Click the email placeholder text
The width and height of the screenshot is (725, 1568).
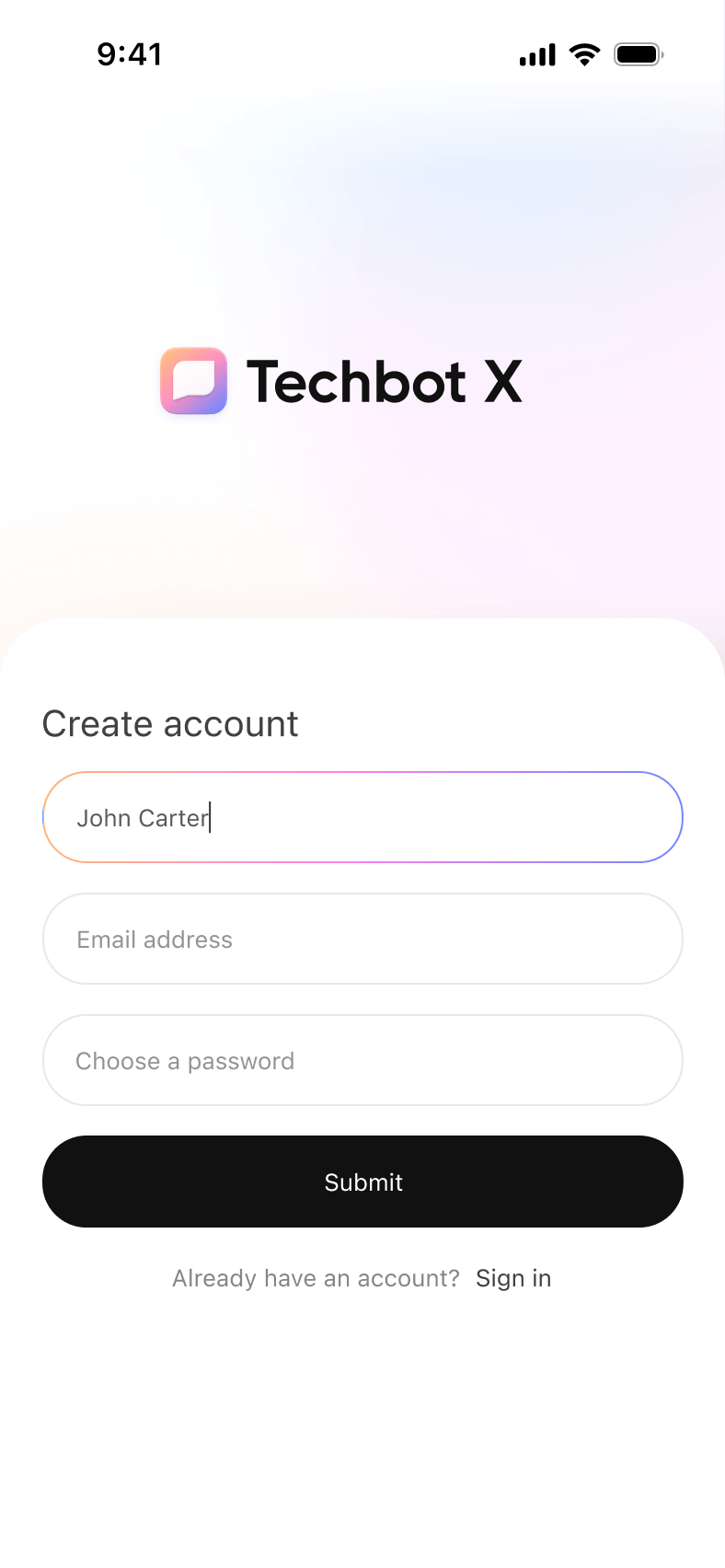point(154,939)
